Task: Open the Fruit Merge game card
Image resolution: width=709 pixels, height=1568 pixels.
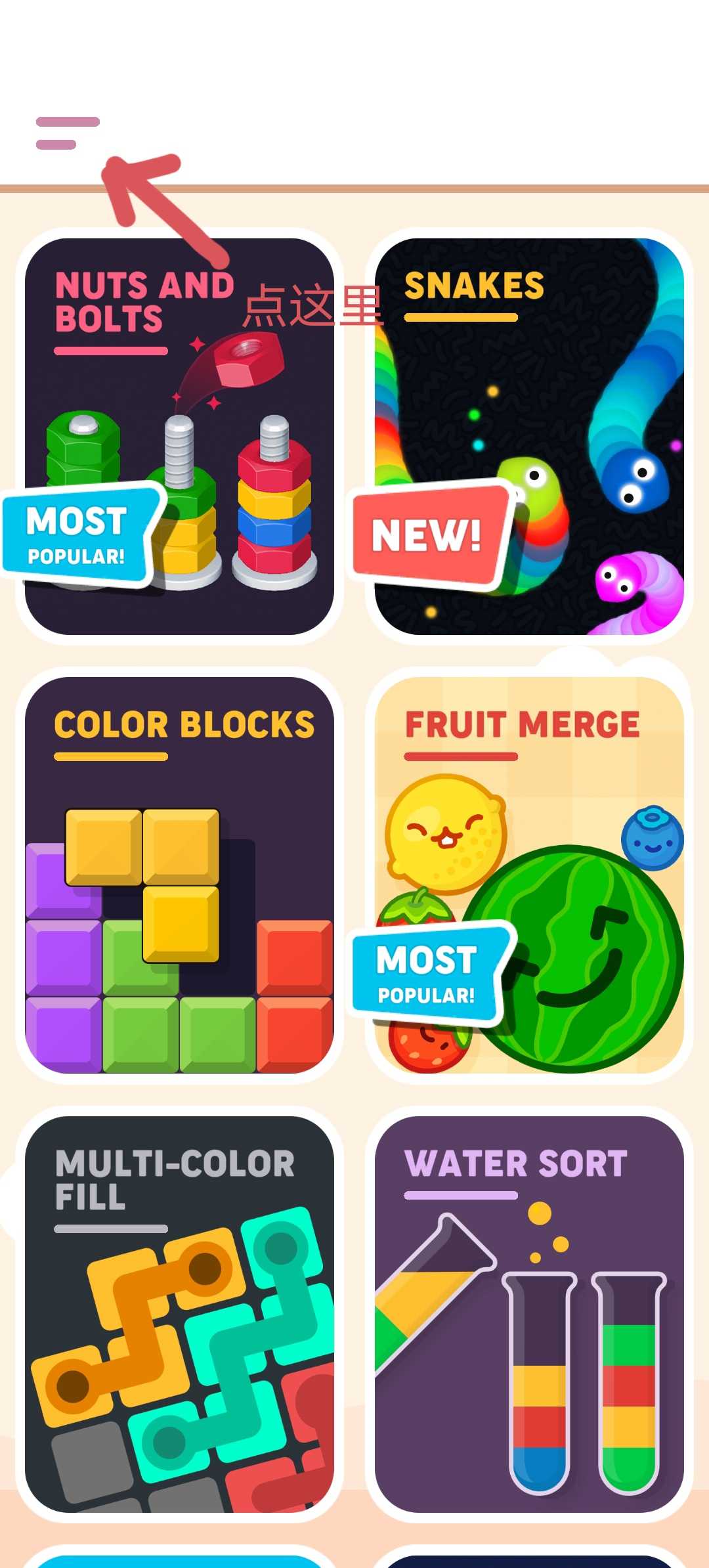Action: click(529, 875)
